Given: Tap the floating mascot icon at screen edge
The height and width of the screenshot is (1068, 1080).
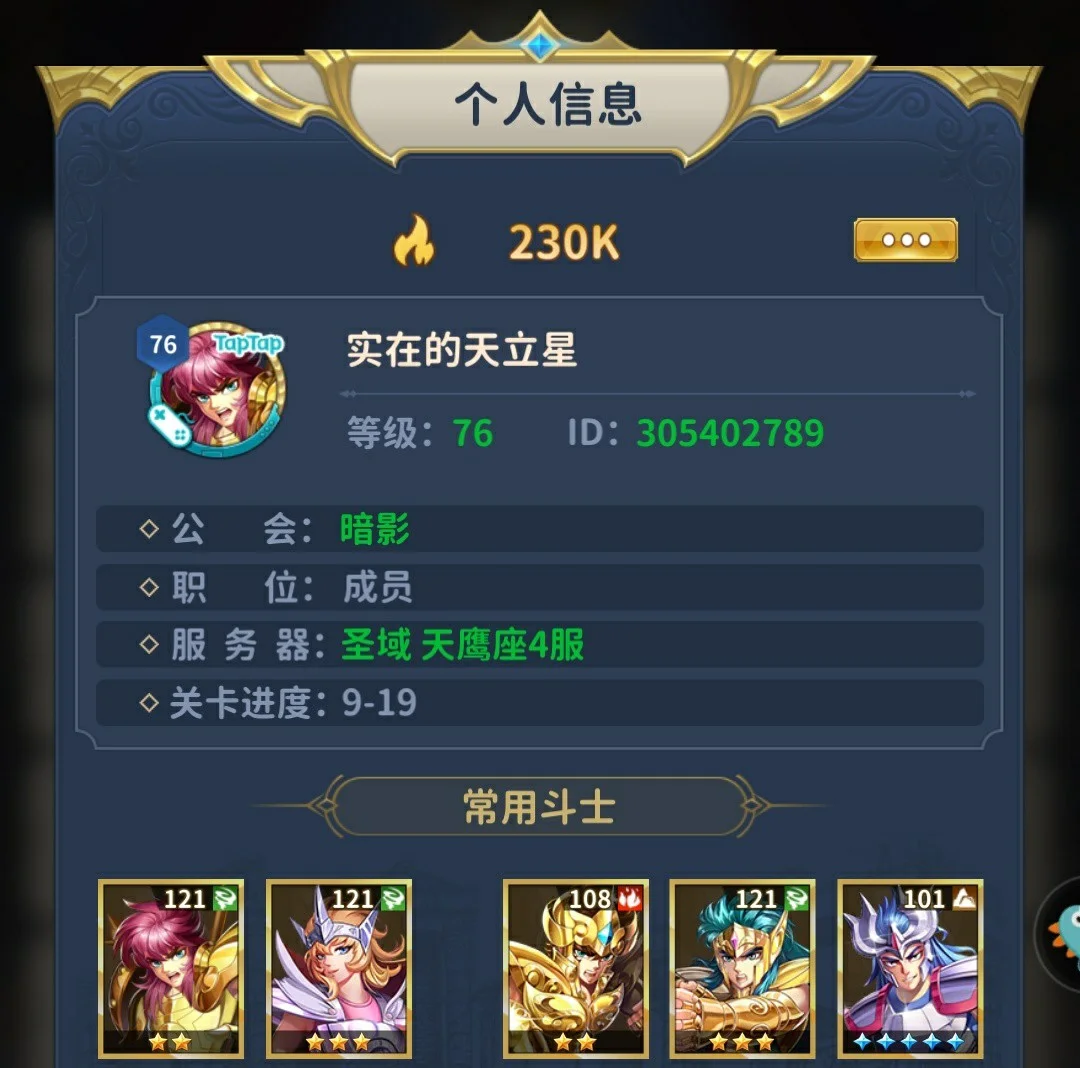Looking at the screenshot, I should [1062, 936].
